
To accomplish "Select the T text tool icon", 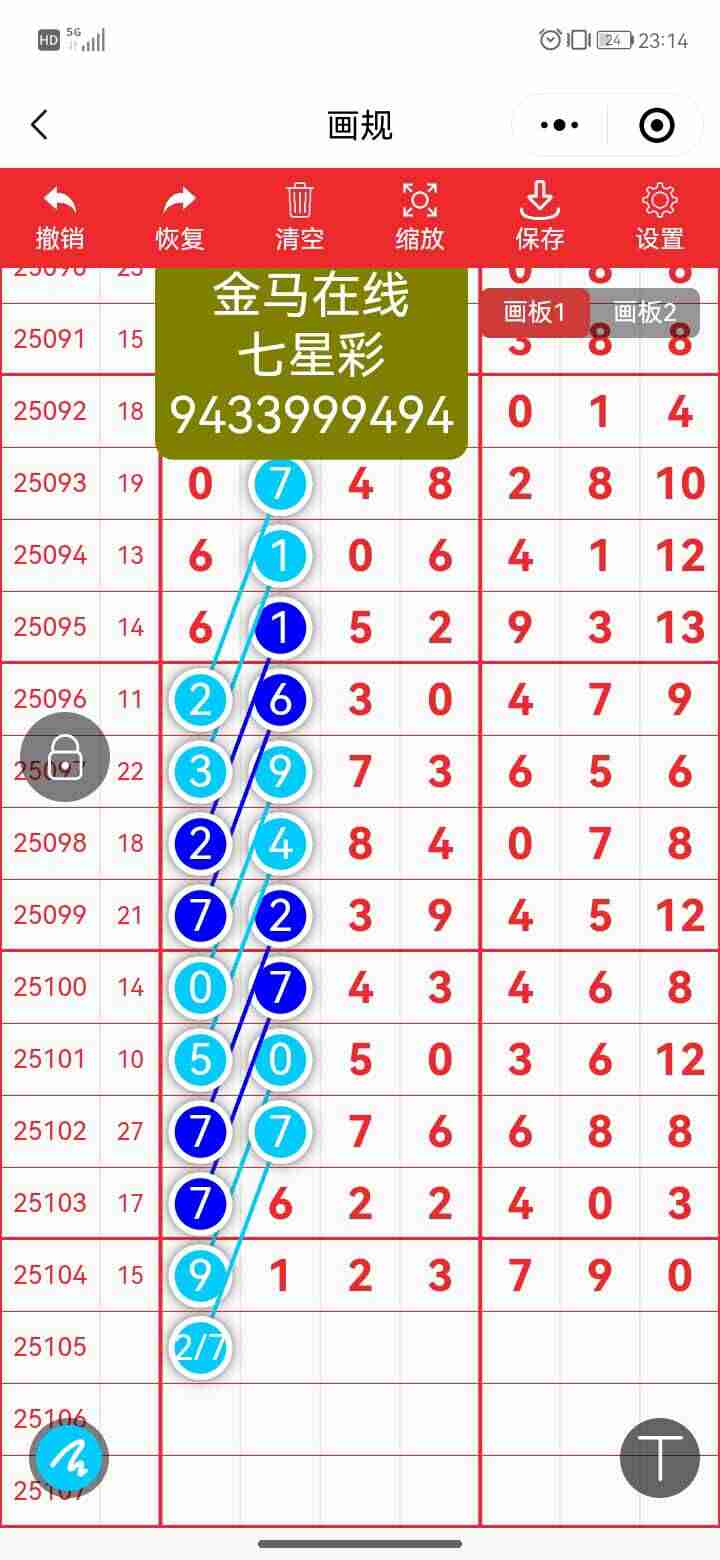I will (658, 1457).
